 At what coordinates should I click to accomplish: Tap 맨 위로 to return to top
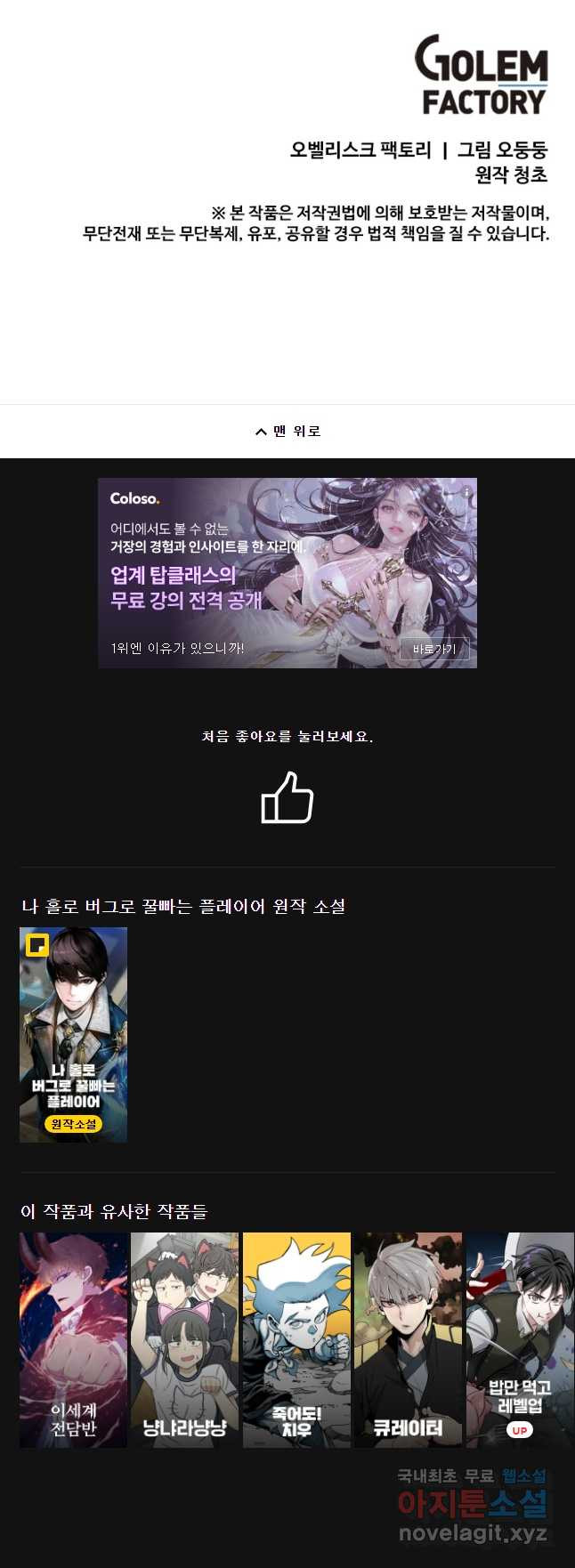(x=287, y=432)
